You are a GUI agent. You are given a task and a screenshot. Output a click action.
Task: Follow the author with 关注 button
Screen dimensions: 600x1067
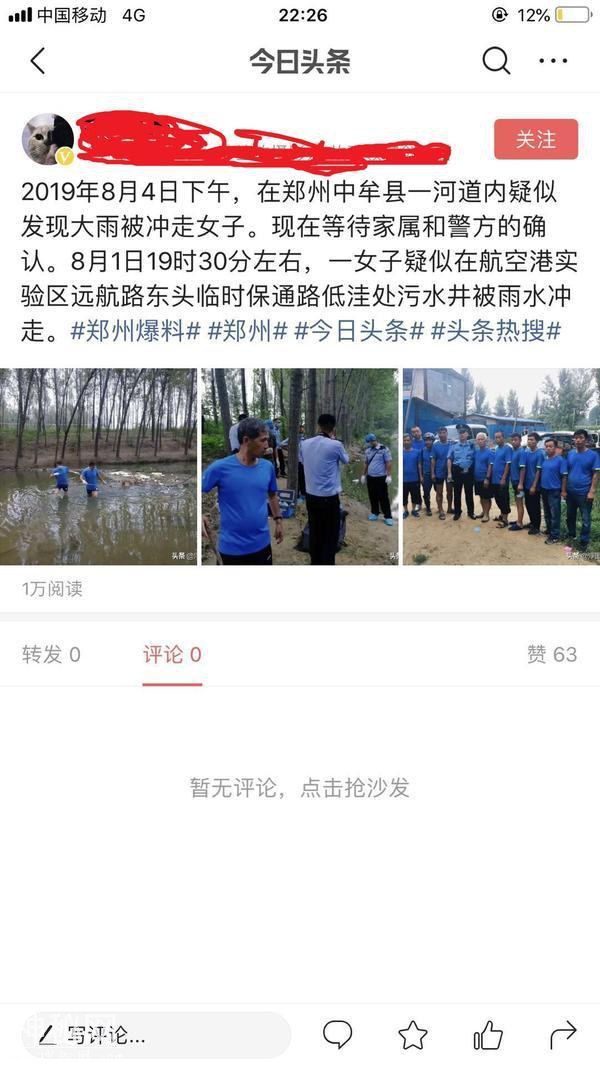coord(536,140)
